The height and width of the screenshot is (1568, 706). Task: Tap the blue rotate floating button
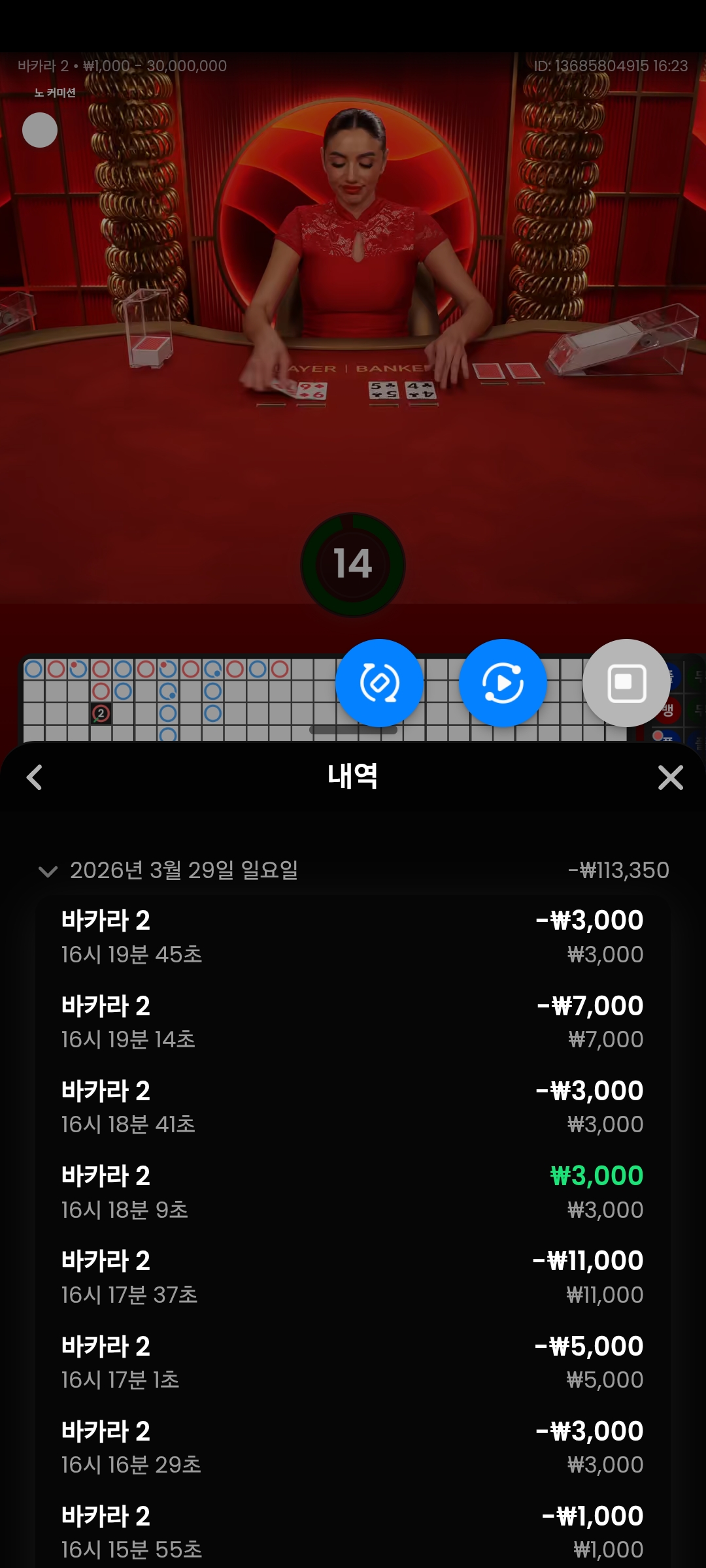(379, 683)
